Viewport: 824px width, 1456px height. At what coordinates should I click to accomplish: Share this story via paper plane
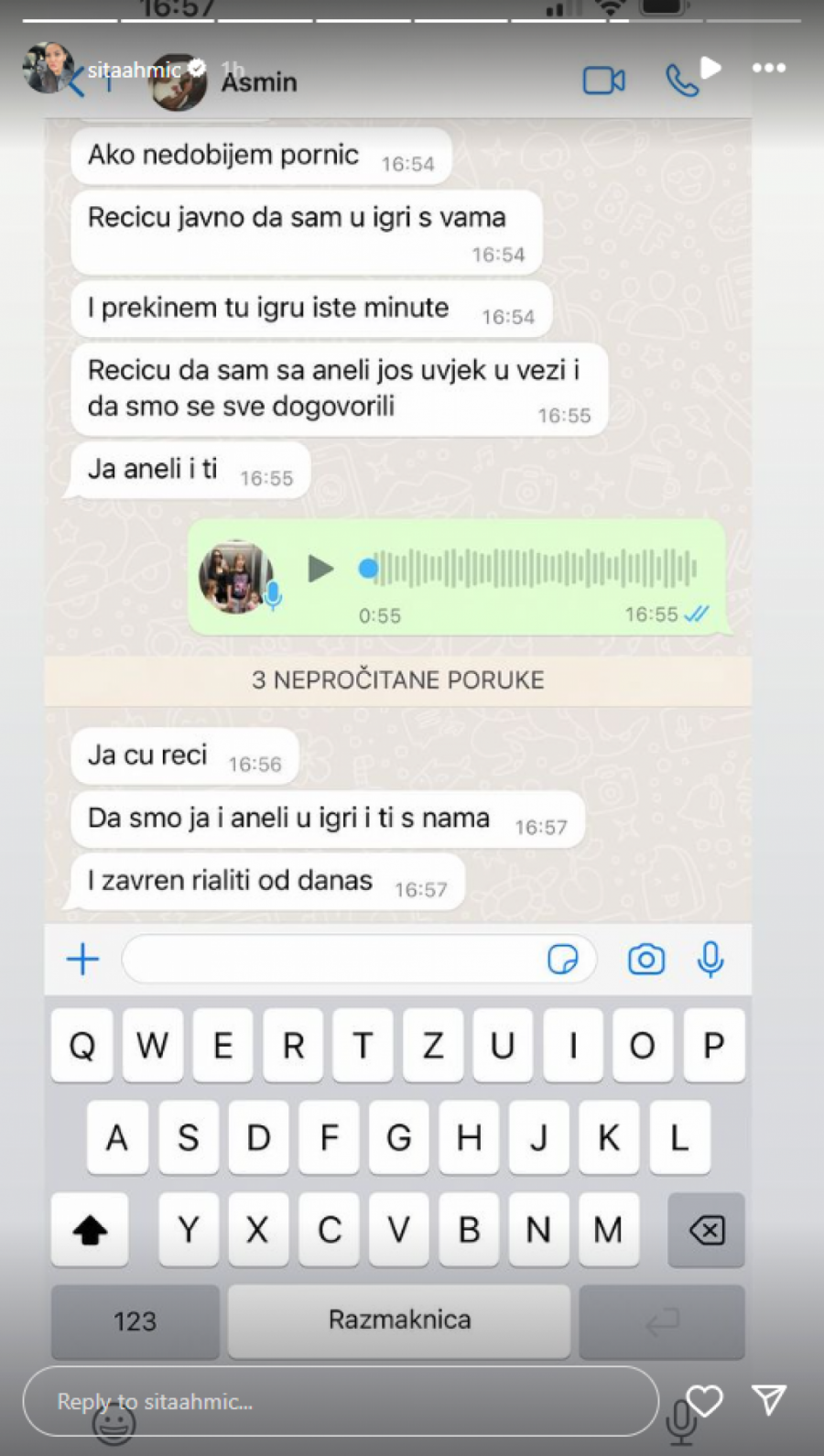coord(769,1399)
